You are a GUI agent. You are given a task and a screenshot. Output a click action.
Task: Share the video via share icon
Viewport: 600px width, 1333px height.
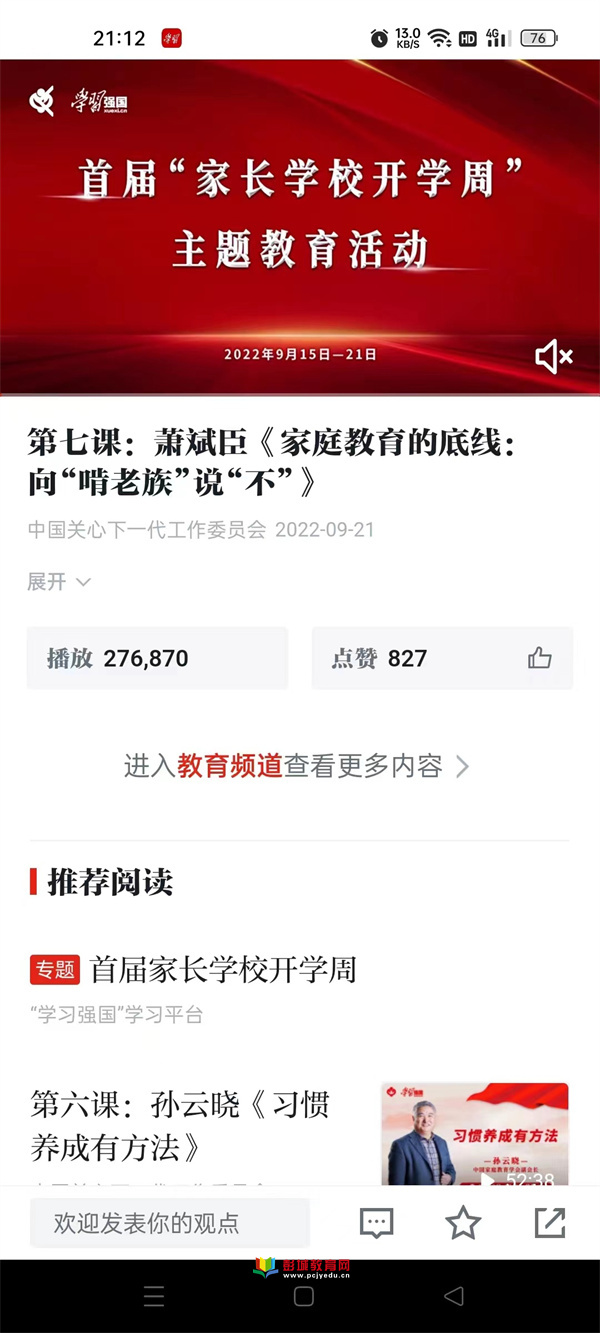click(550, 1222)
